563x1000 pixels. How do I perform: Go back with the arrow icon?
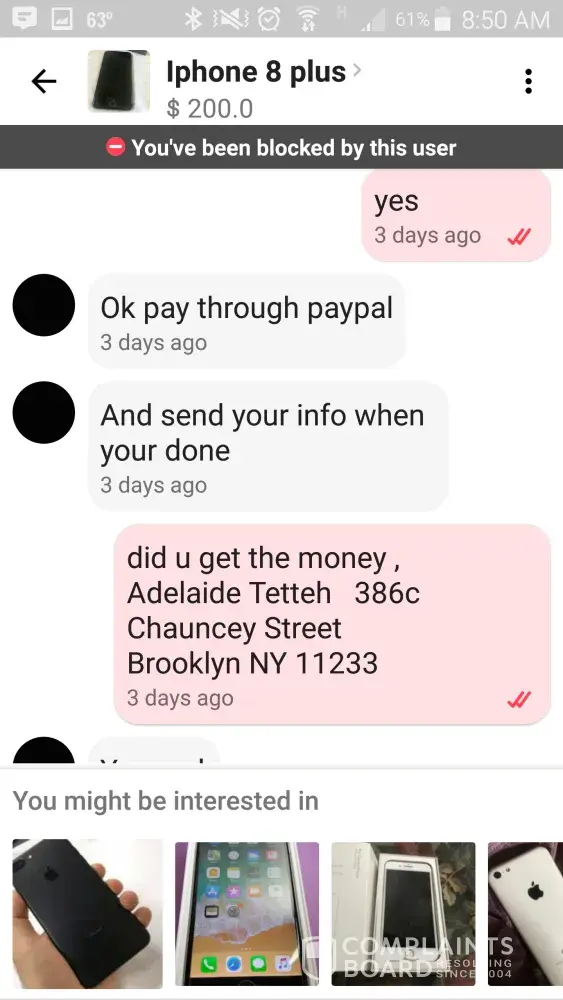tap(44, 82)
